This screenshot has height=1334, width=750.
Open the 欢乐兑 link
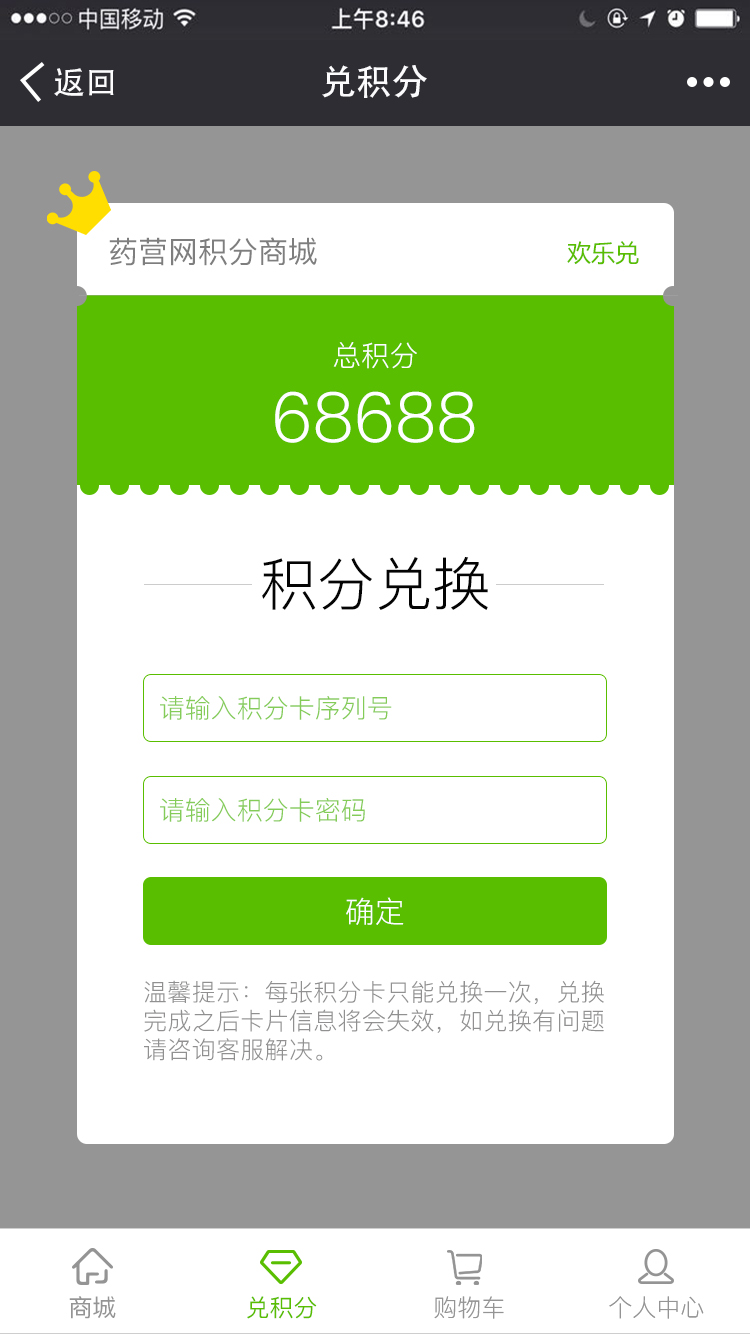602,253
